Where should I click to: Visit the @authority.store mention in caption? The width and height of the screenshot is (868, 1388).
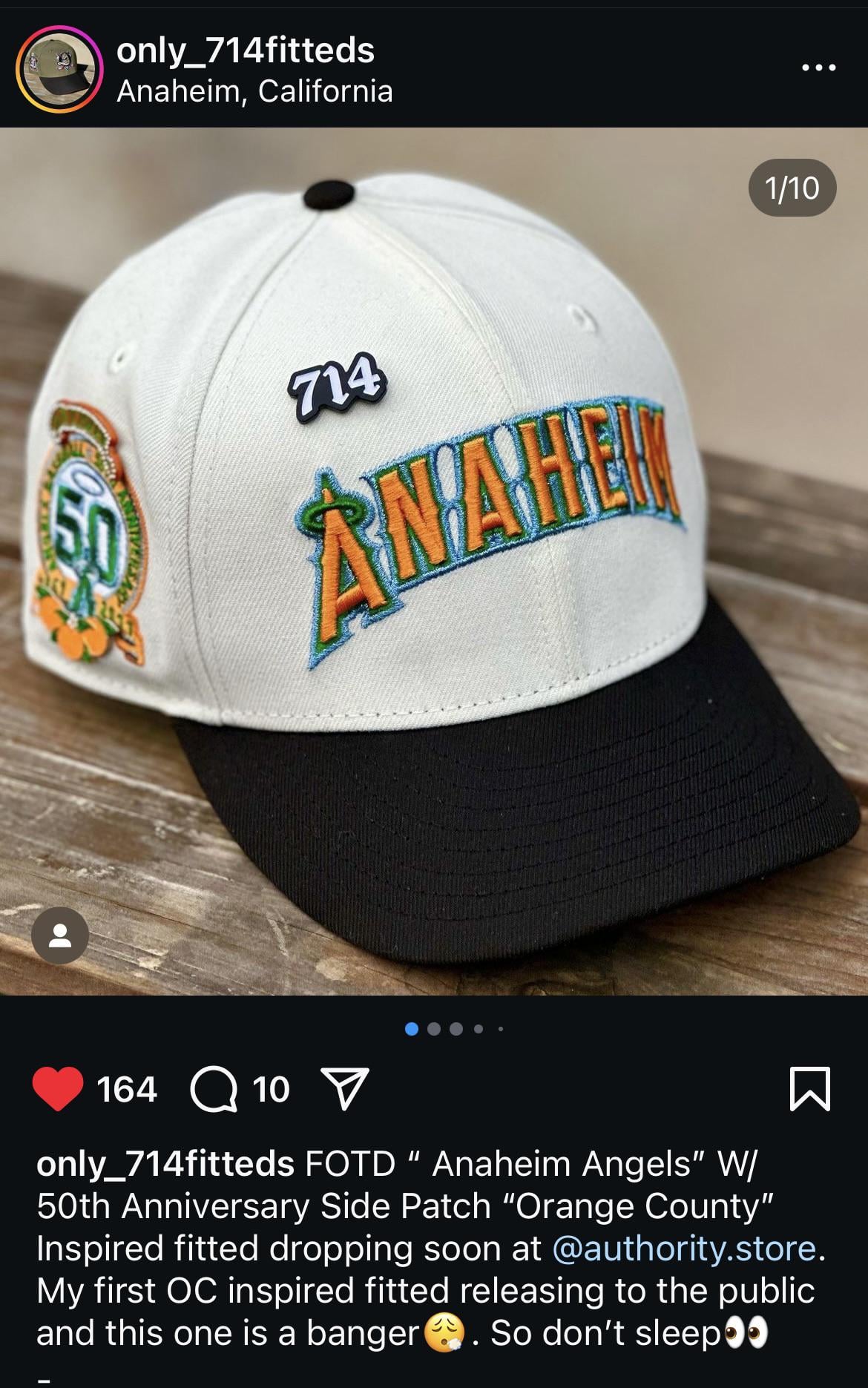[684, 1249]
